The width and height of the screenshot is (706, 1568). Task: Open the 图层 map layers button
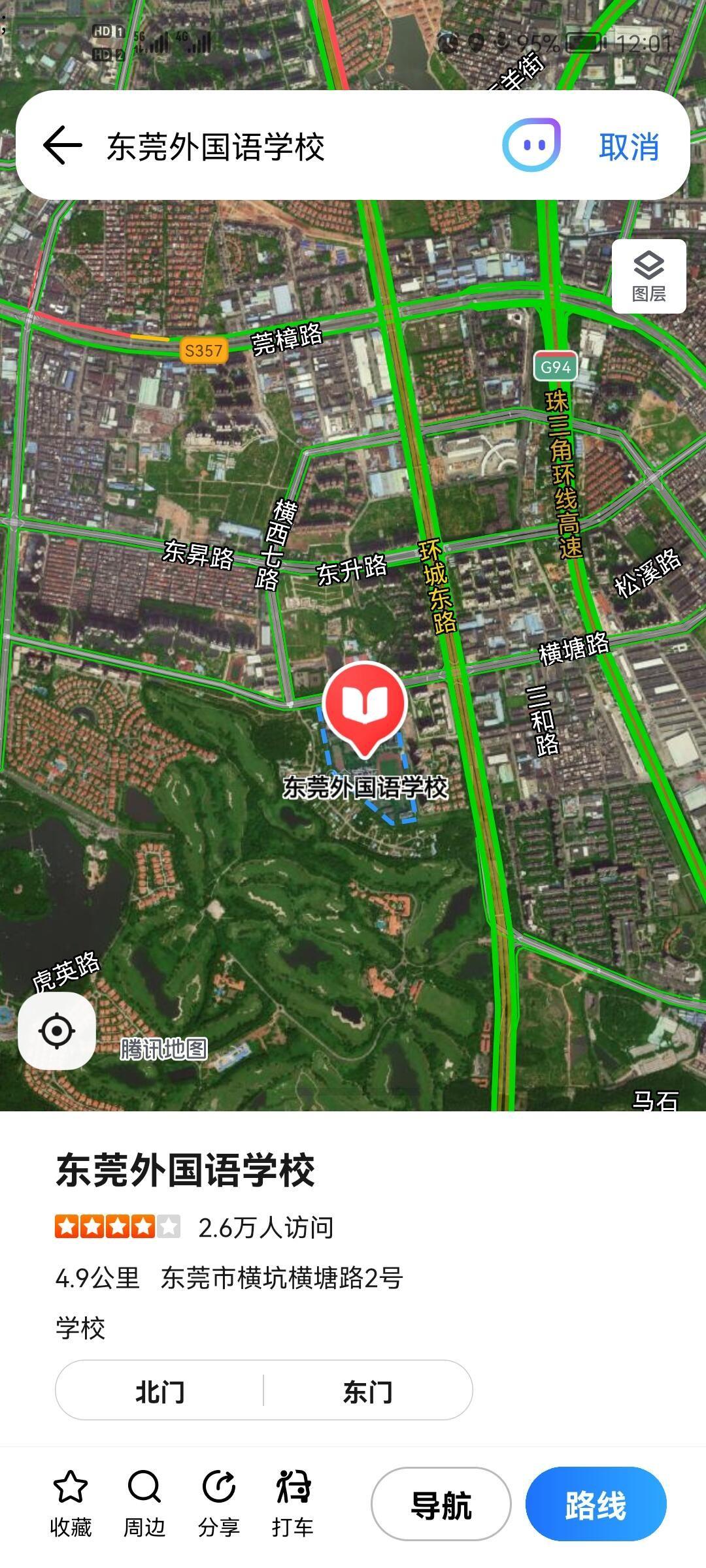[x=648, y=276]
